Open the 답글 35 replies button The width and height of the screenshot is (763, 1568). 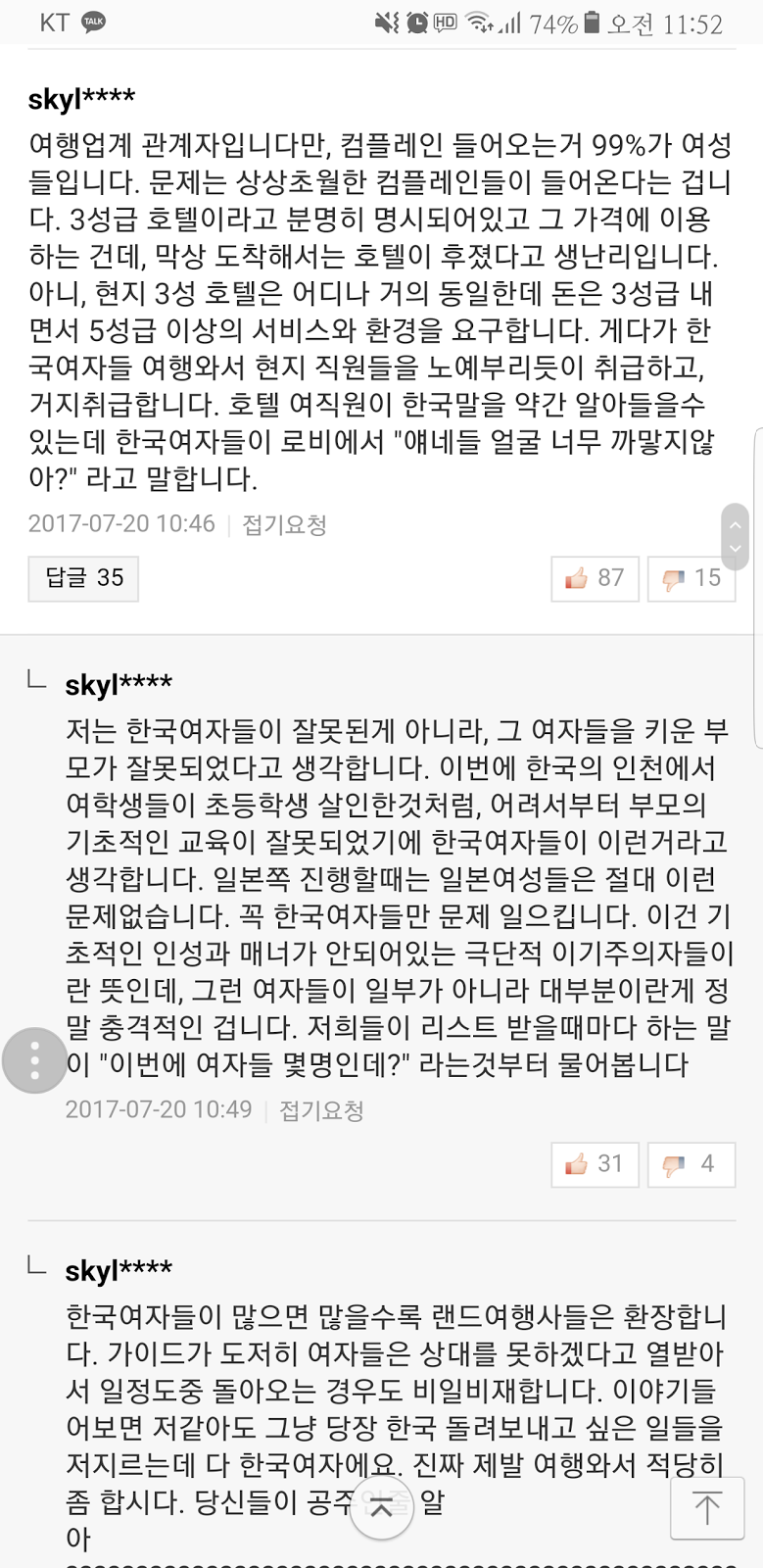tap(83, 578)
